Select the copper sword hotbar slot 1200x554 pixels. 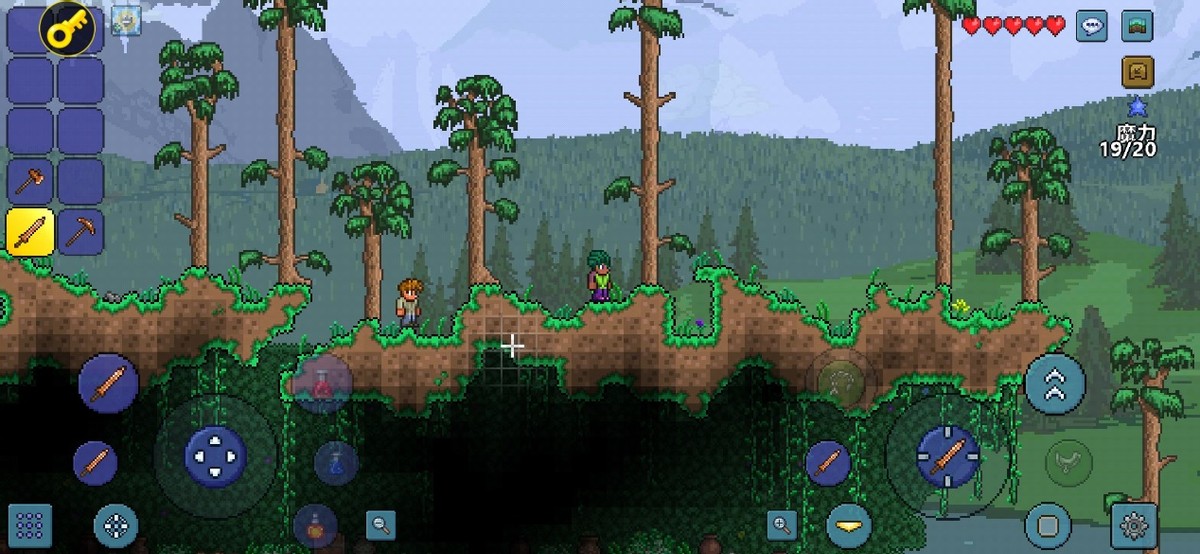click(x=30, y=232)
